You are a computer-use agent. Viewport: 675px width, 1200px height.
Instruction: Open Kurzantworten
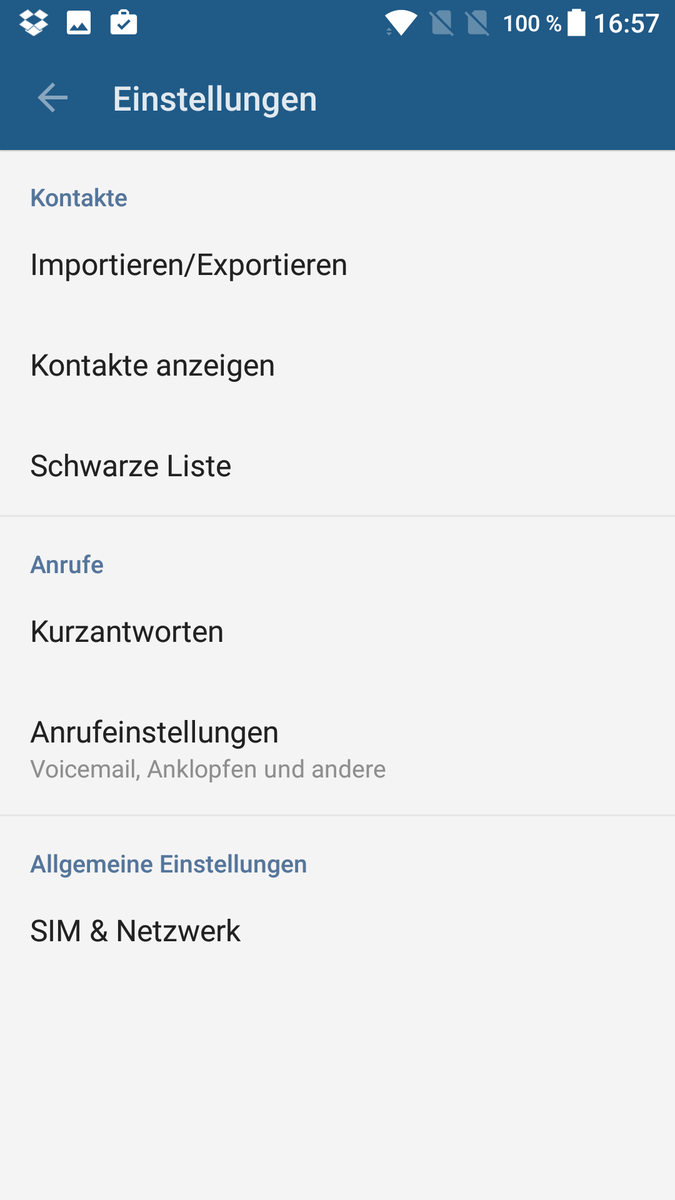(x=127, y=632)
